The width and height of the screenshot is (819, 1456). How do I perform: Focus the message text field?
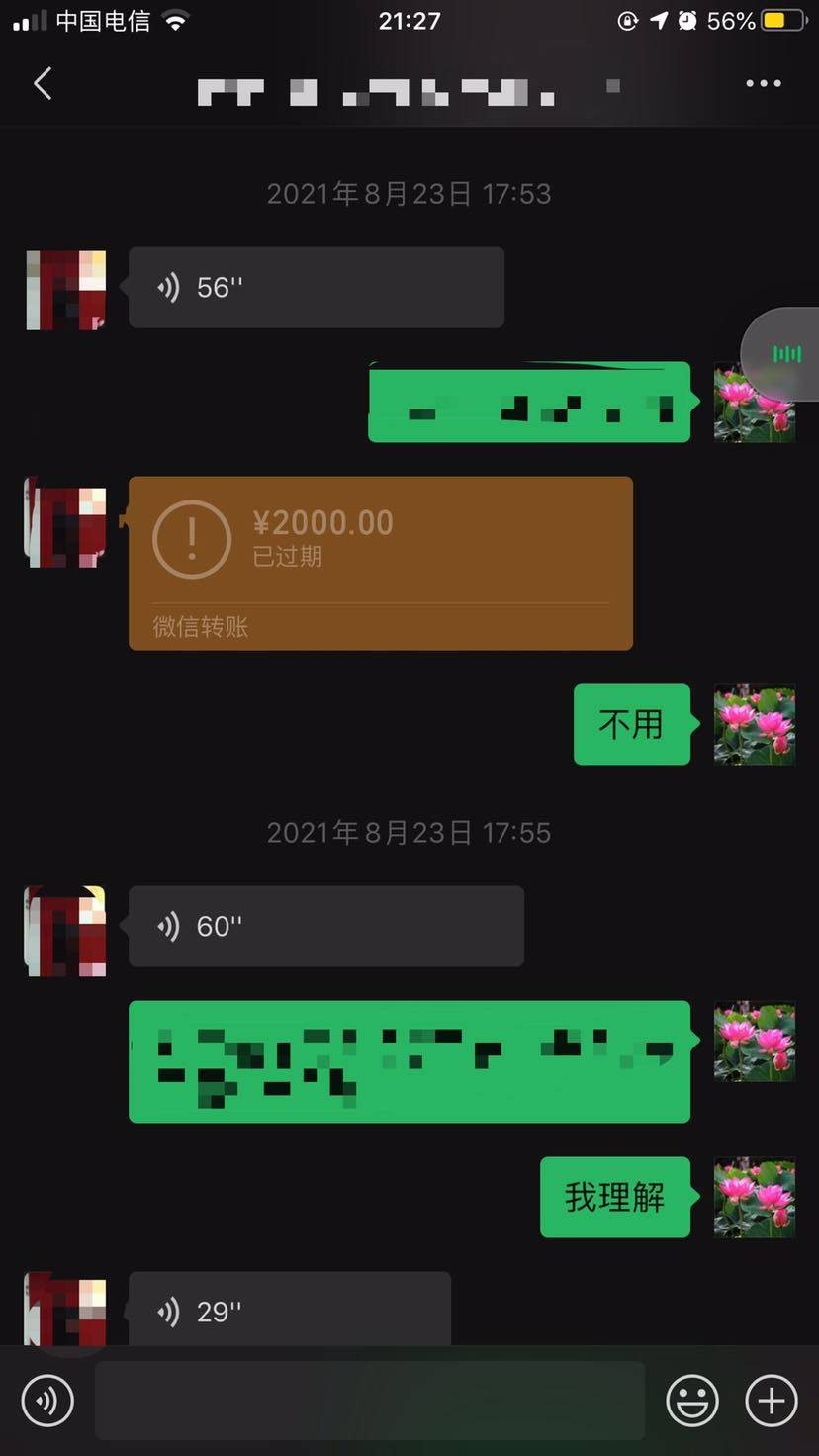369,1401
